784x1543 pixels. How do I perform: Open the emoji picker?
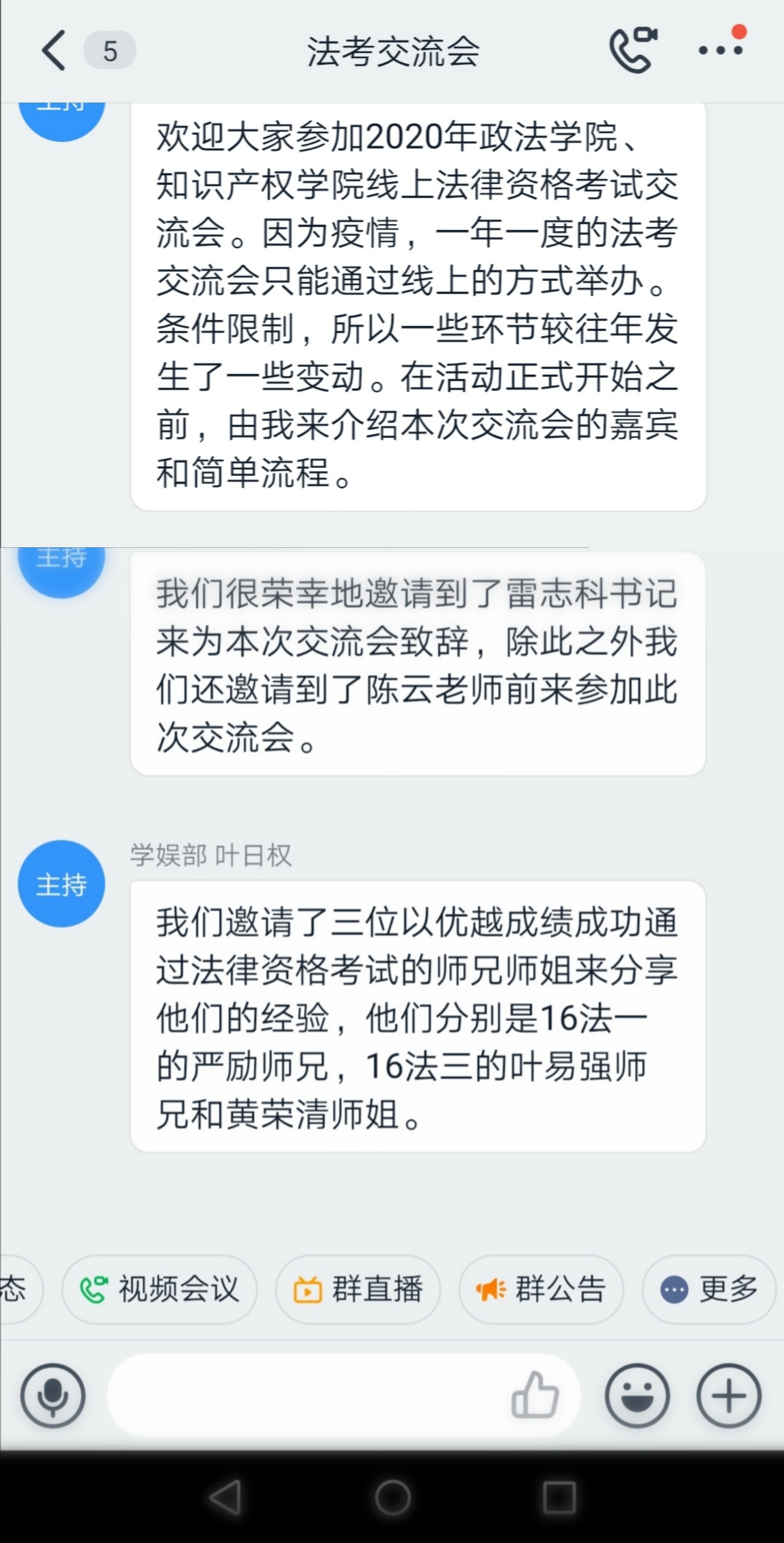click(637, 1395)
